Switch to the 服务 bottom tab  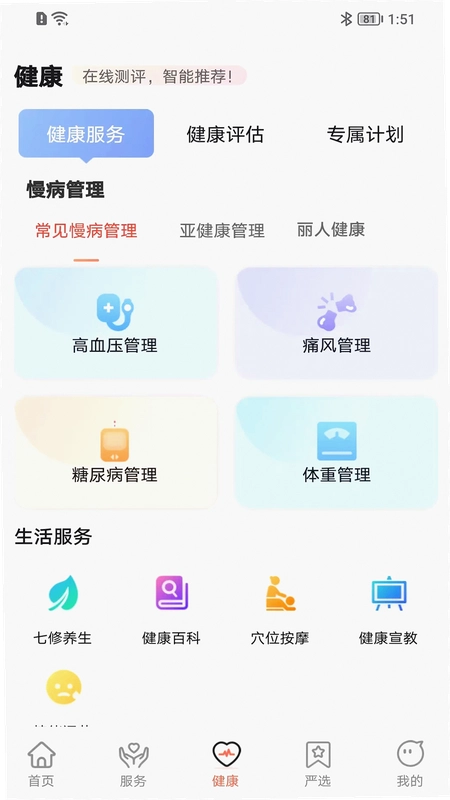pyautogui.click(x=133, y=764)
